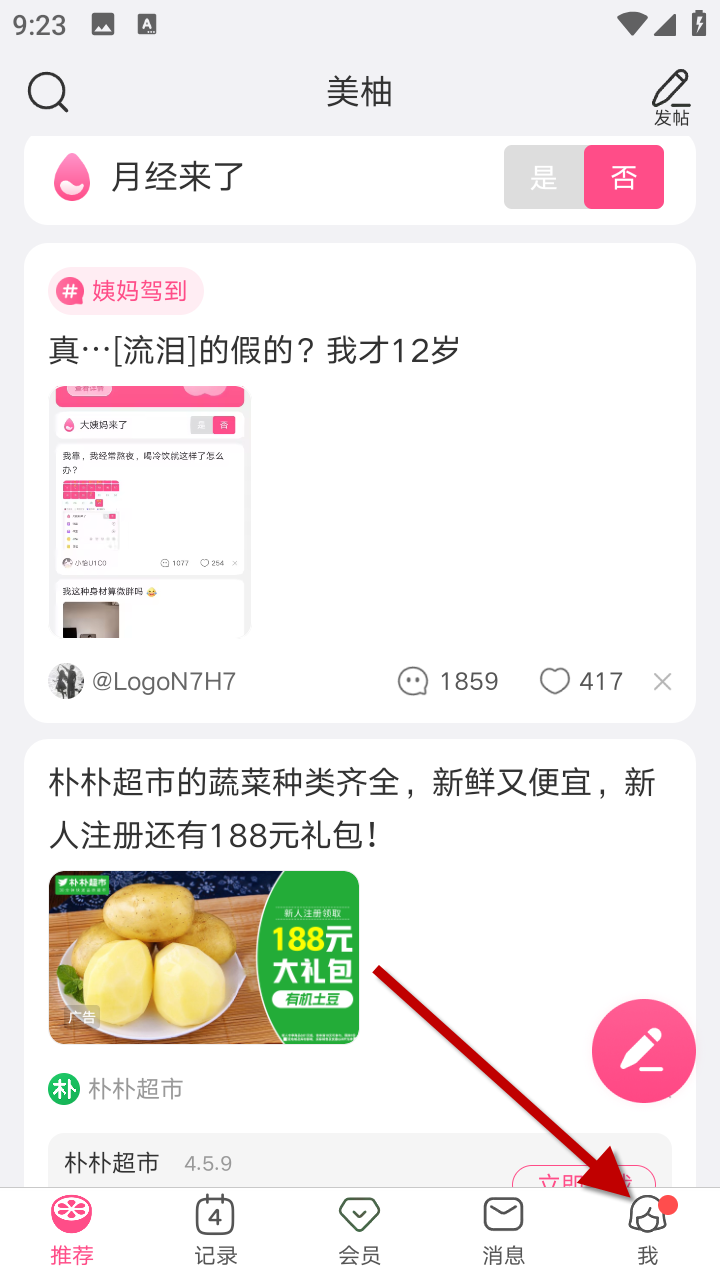Select 否 for 月经来了

624,177
